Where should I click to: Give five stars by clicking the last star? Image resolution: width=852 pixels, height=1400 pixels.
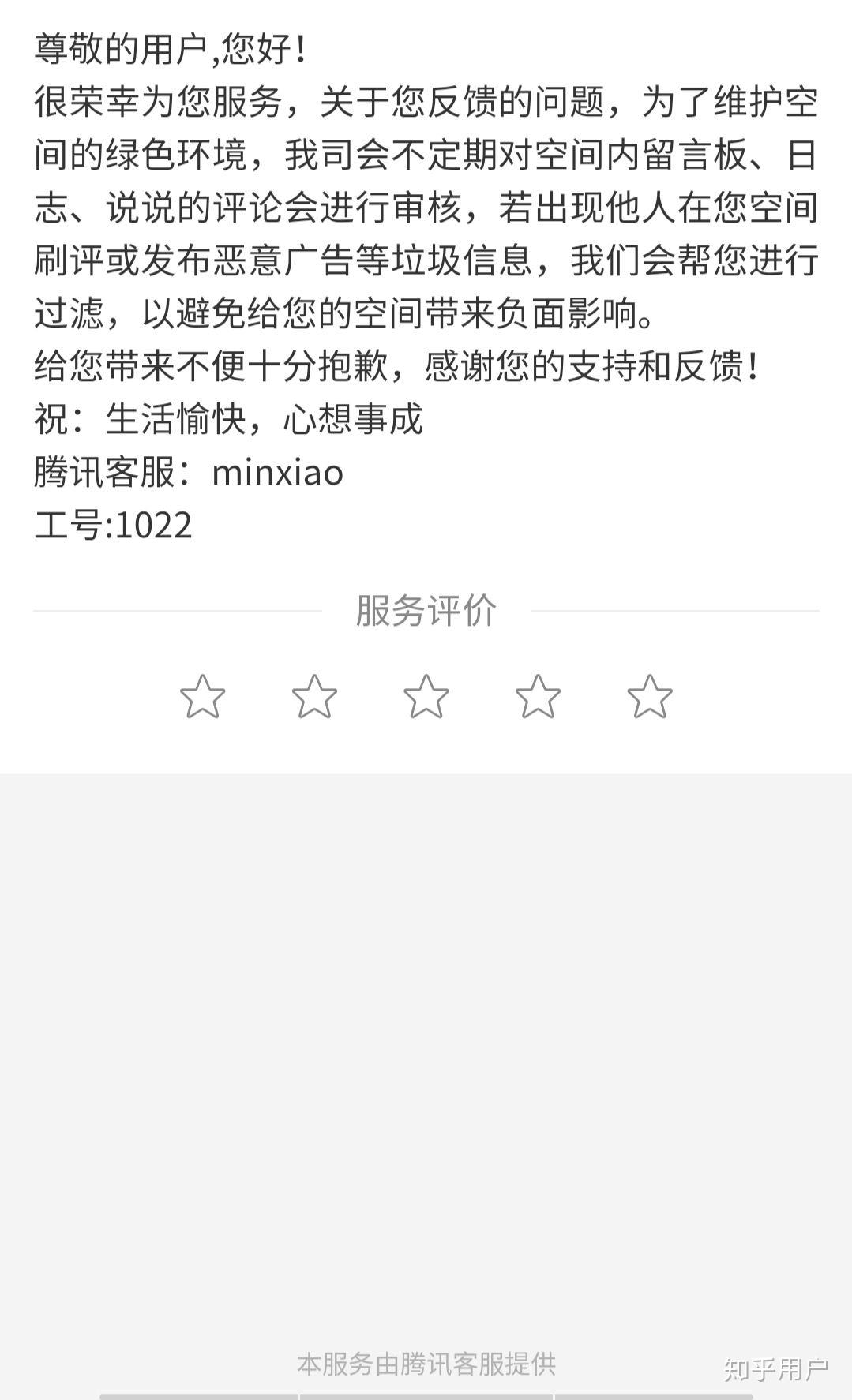651,698
